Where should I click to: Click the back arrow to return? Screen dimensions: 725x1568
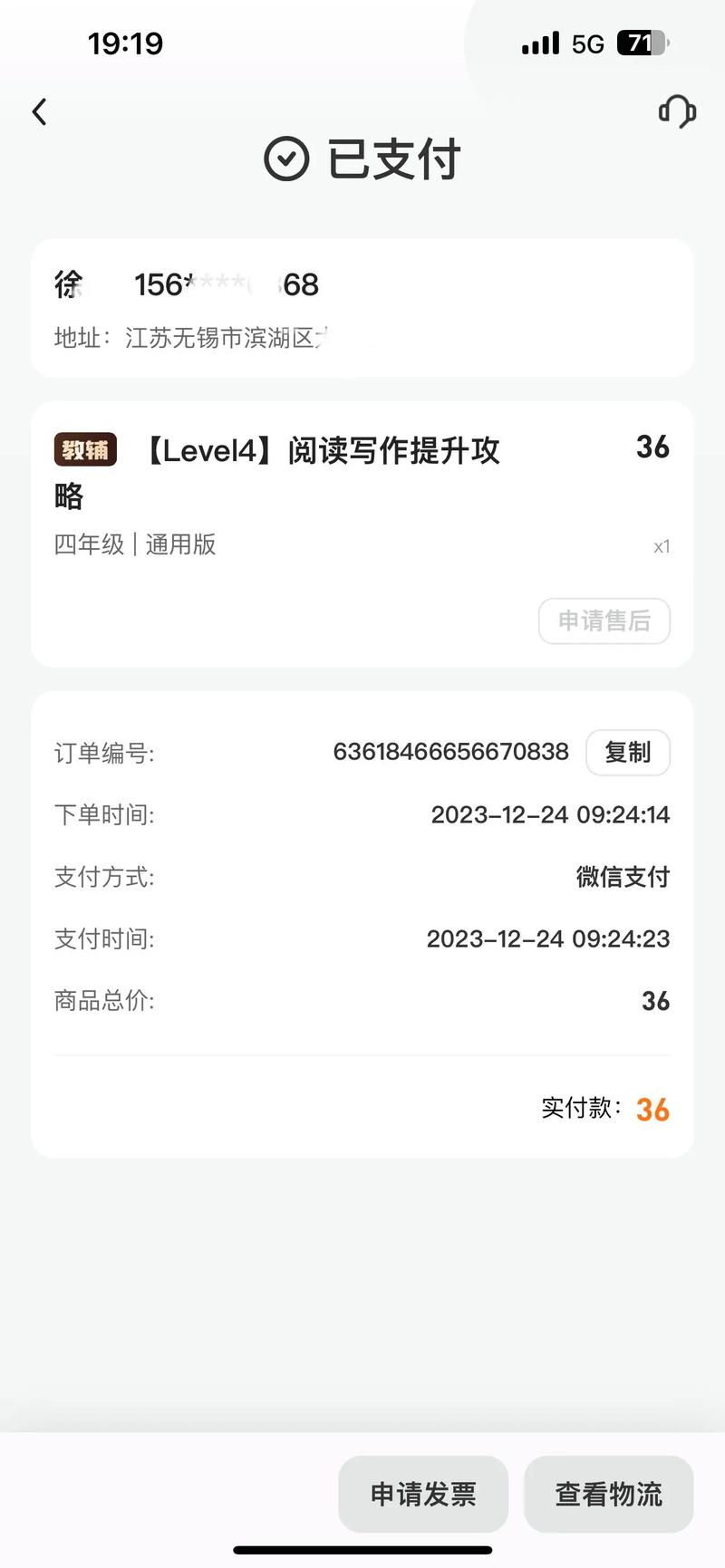(38, 111)
